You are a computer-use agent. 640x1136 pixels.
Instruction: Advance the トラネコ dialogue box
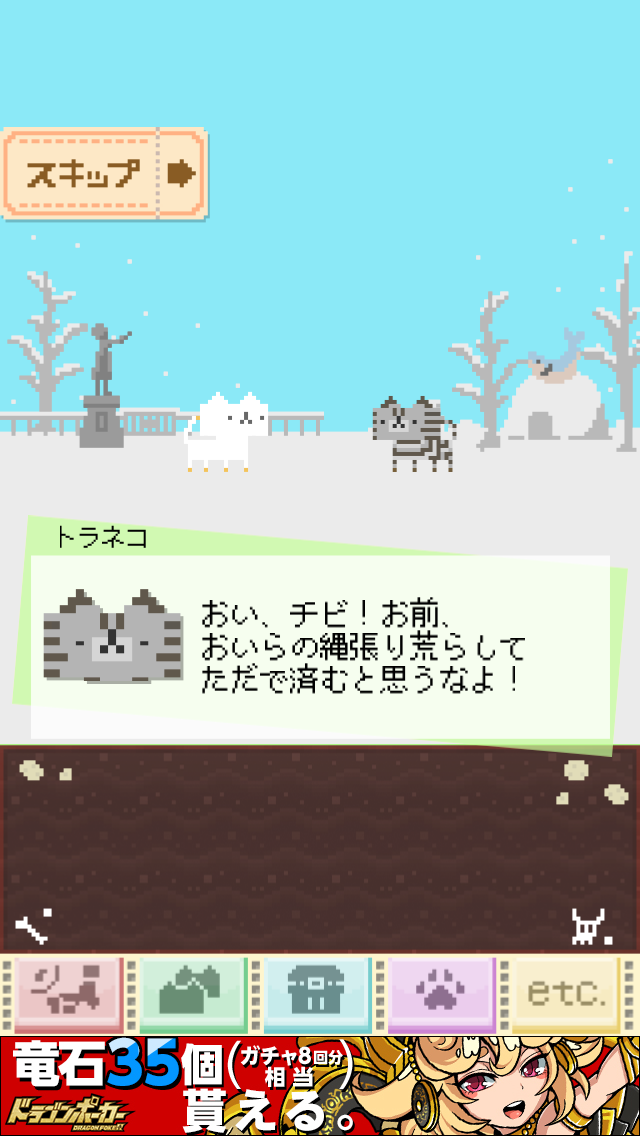pos(320,640)
